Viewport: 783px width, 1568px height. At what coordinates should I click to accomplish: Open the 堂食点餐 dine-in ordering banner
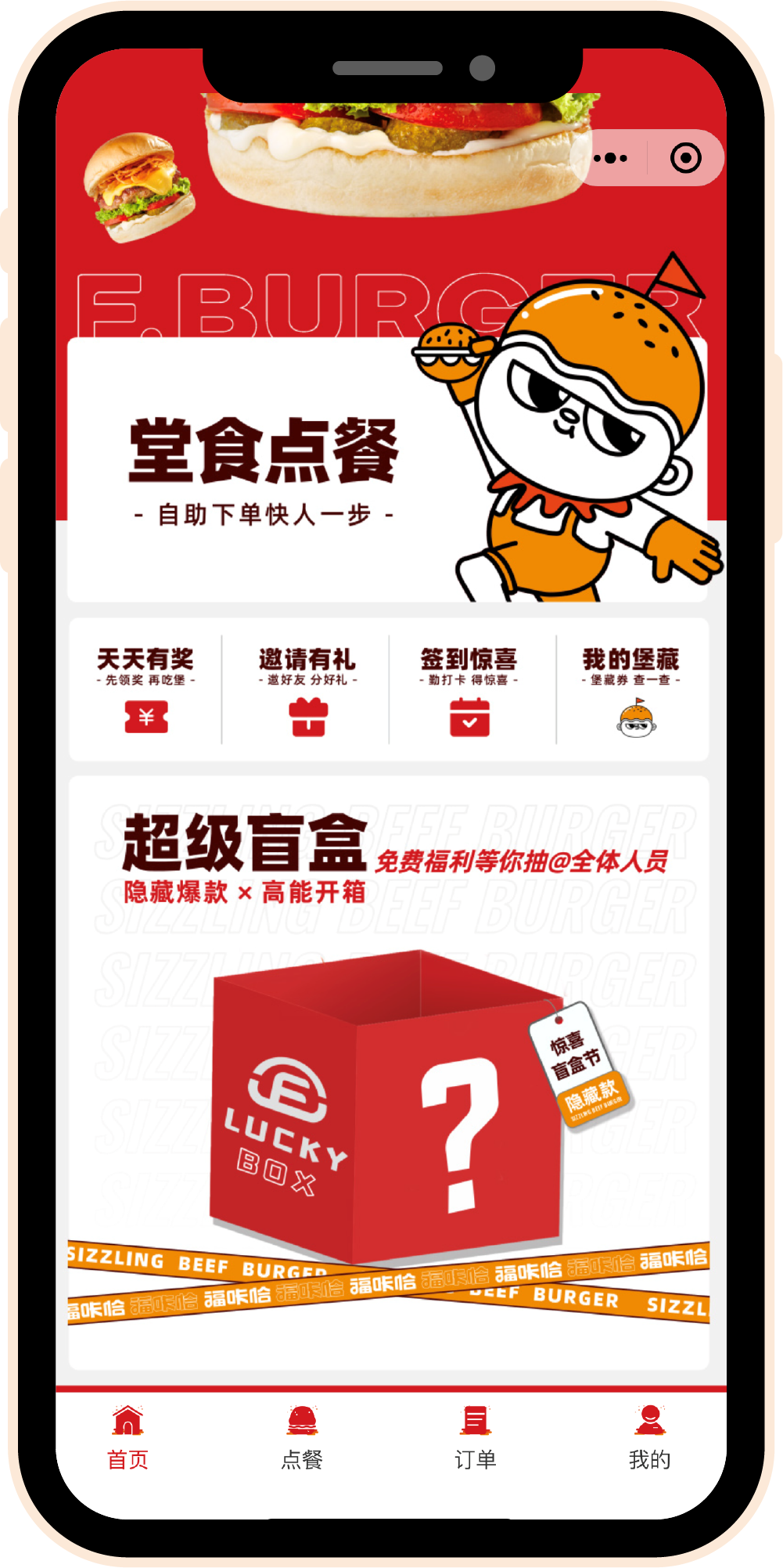[x=266, y=469]
